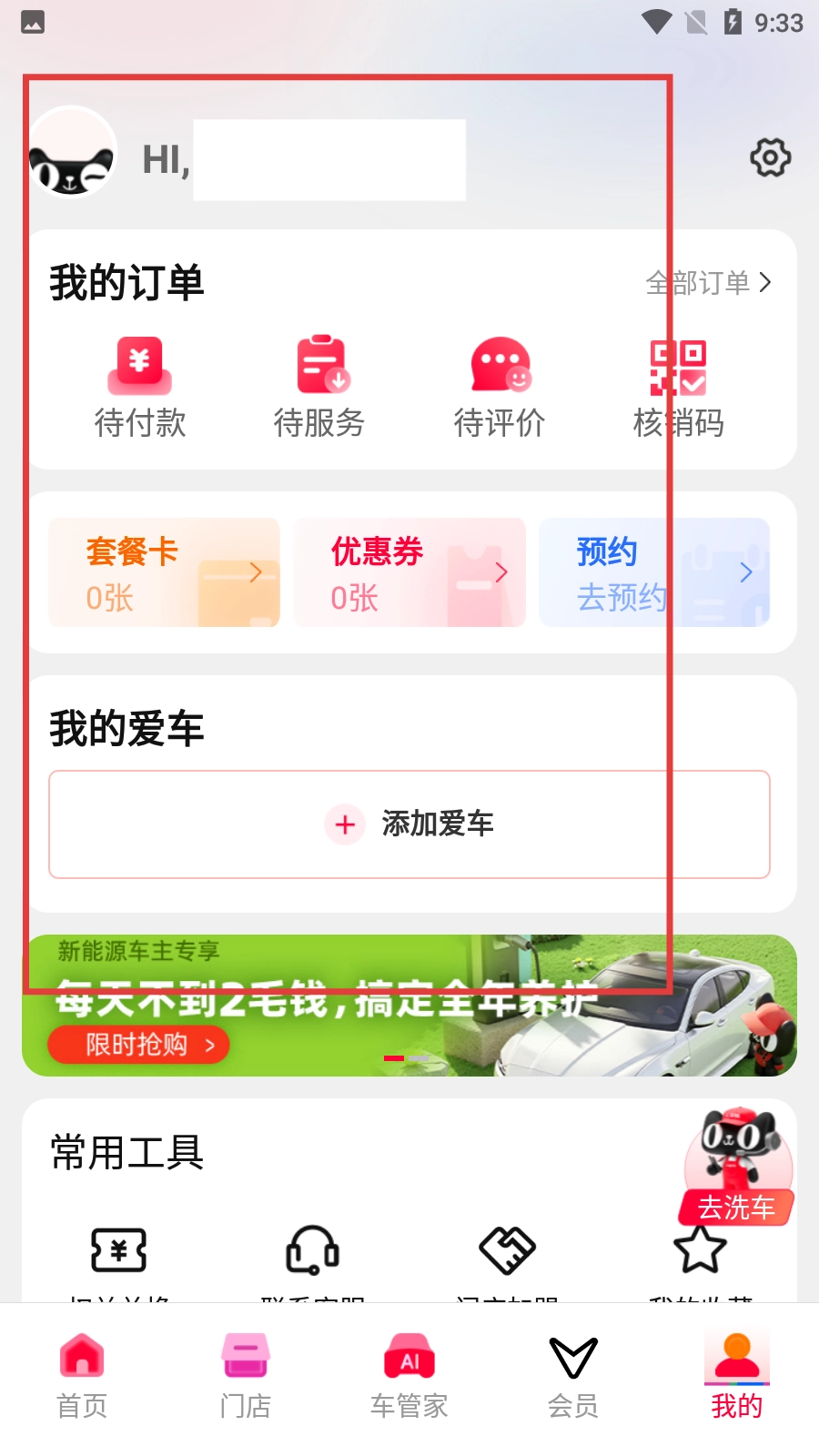
Task: Open the settings gear icon
Action: [770, 158]
